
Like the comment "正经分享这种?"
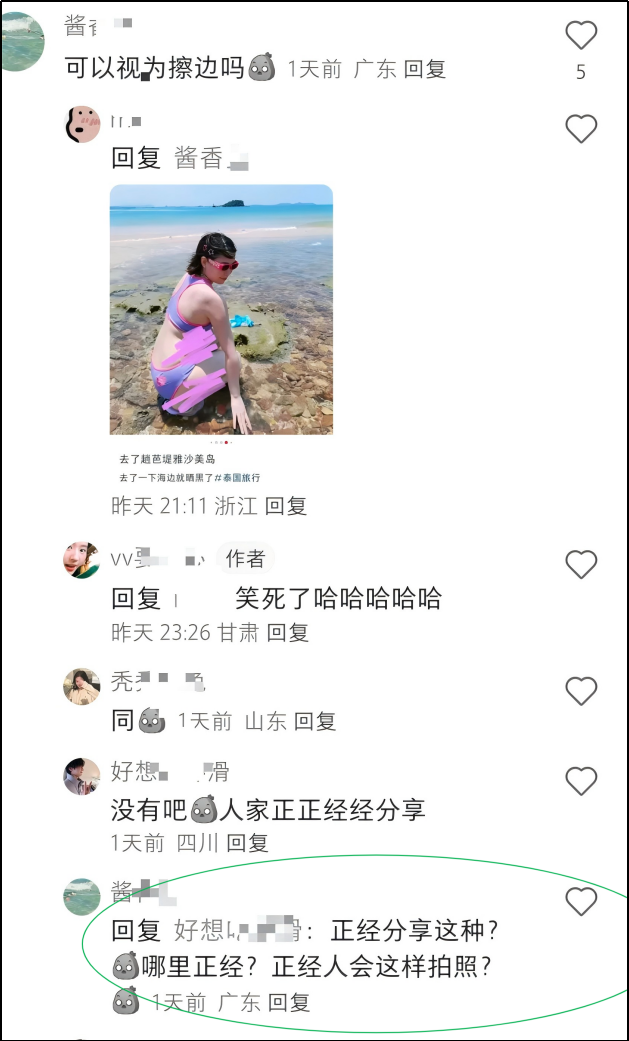click(x=581, y=902)
